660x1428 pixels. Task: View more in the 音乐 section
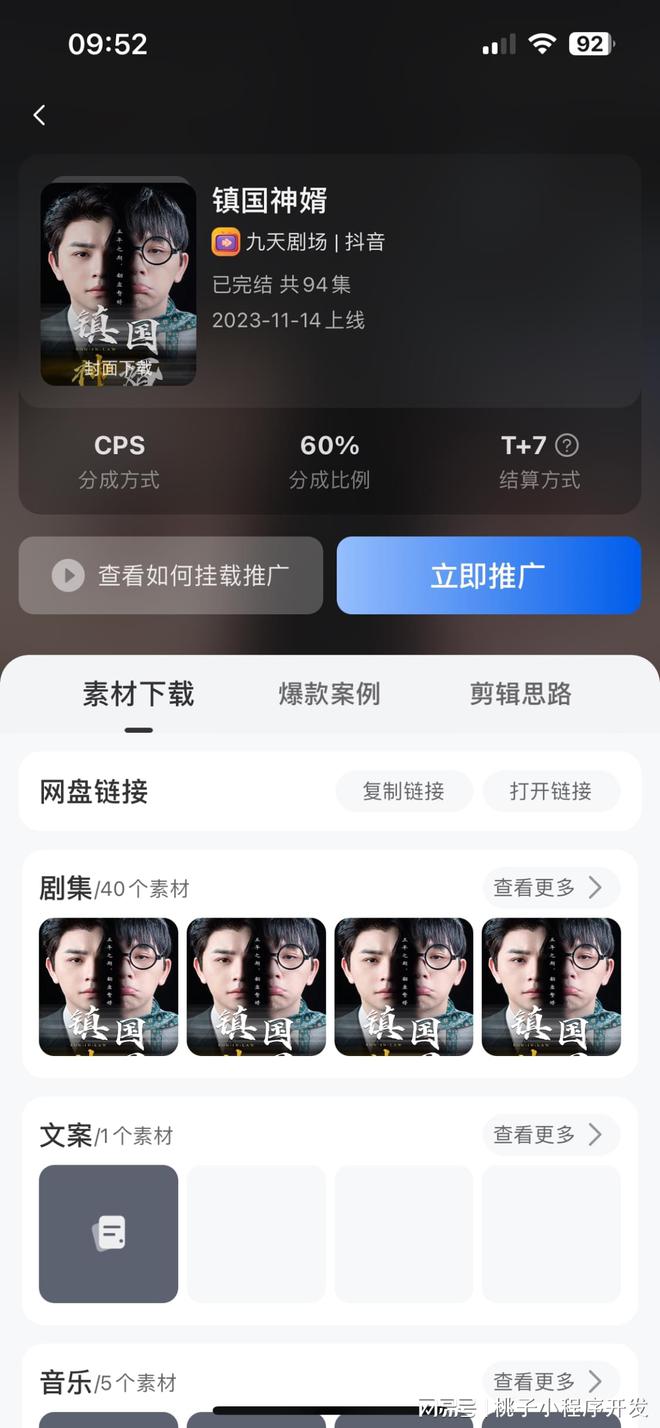pyautogui.click(x=551, y=1382)
